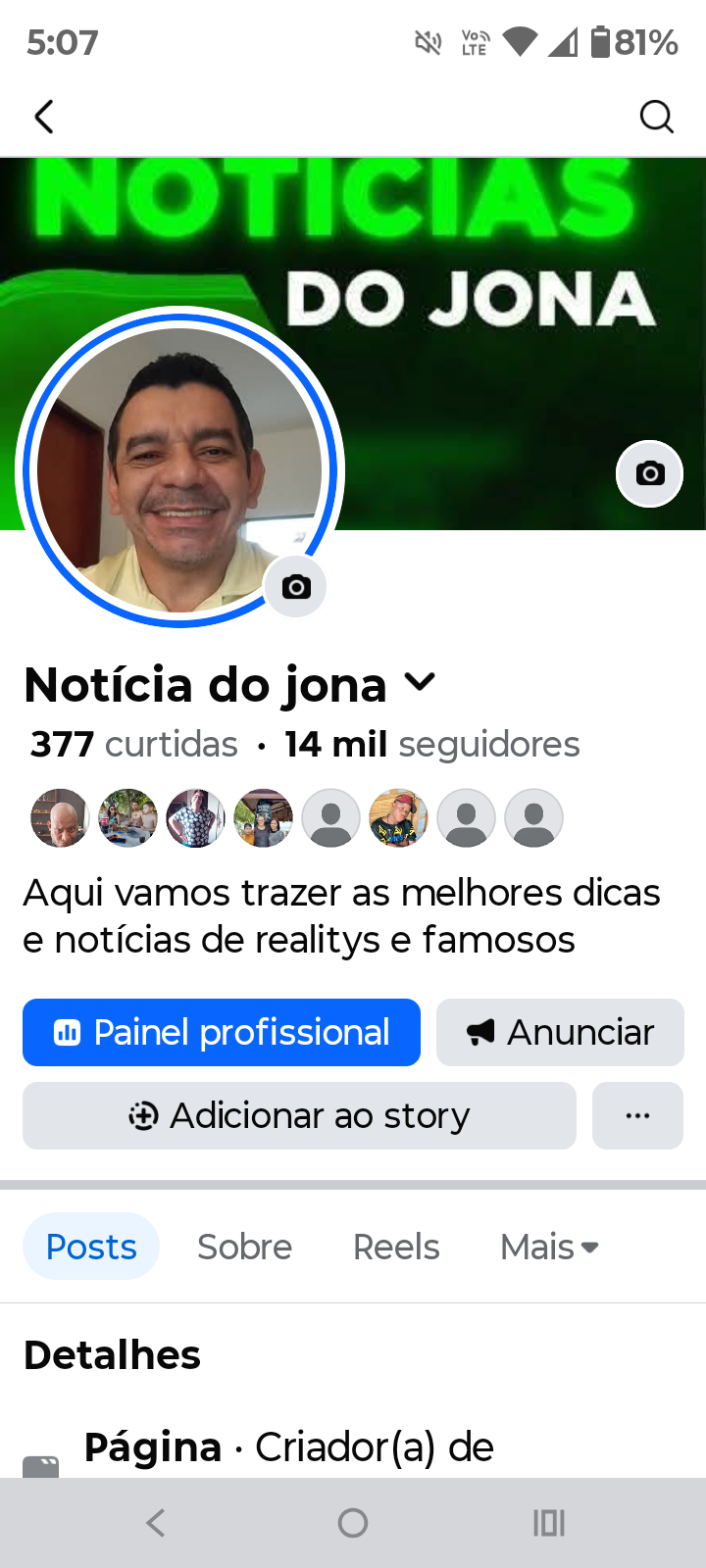Edit the cover photo via camera icon
706x1568 pixels.
[x=649, y=474]
